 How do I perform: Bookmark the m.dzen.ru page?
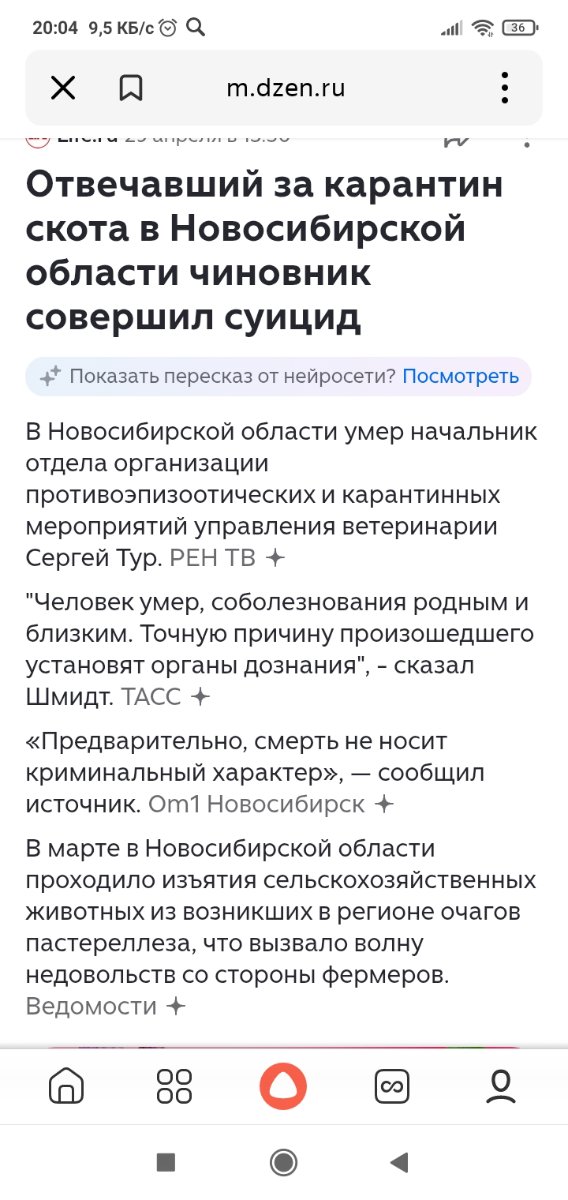(131, 88)
